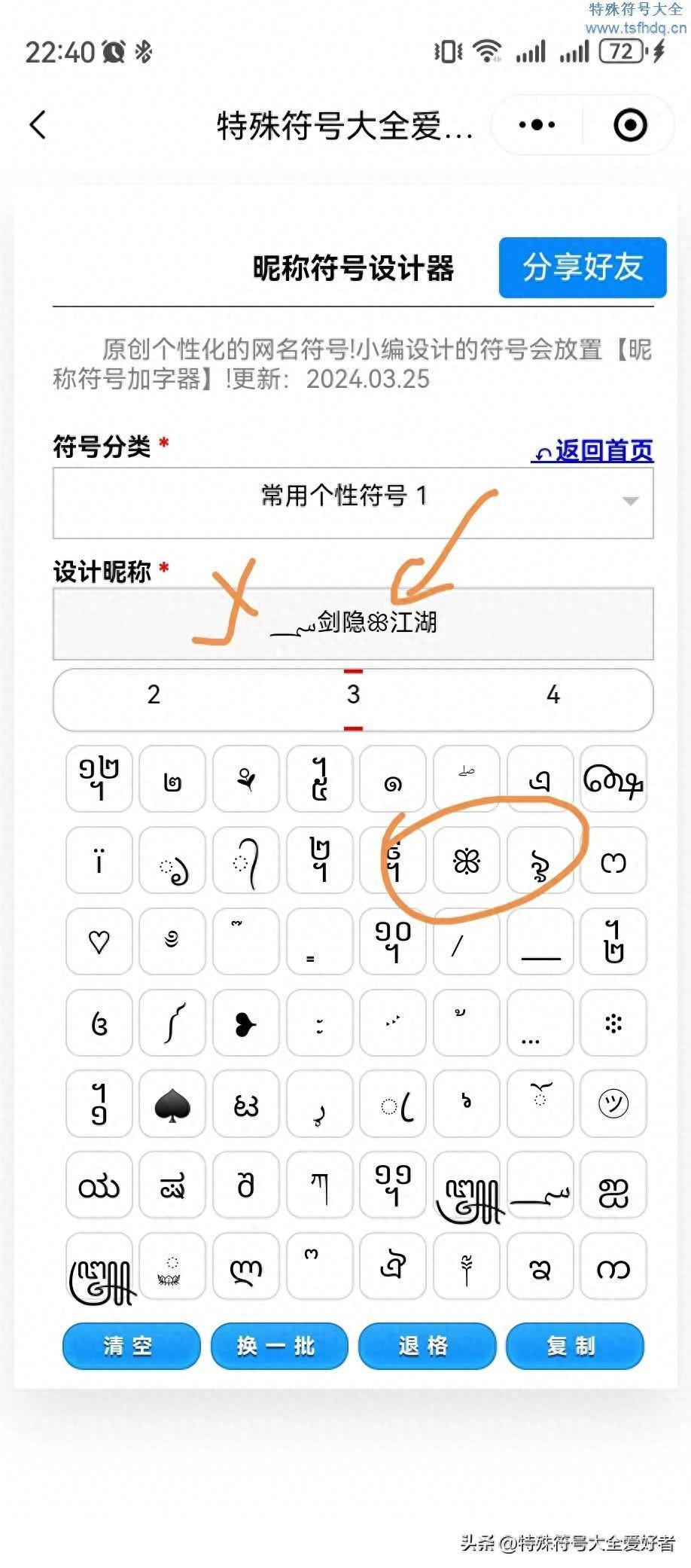Switch to symbol page 2
The image size is (691, 1568).
point(154,695)
